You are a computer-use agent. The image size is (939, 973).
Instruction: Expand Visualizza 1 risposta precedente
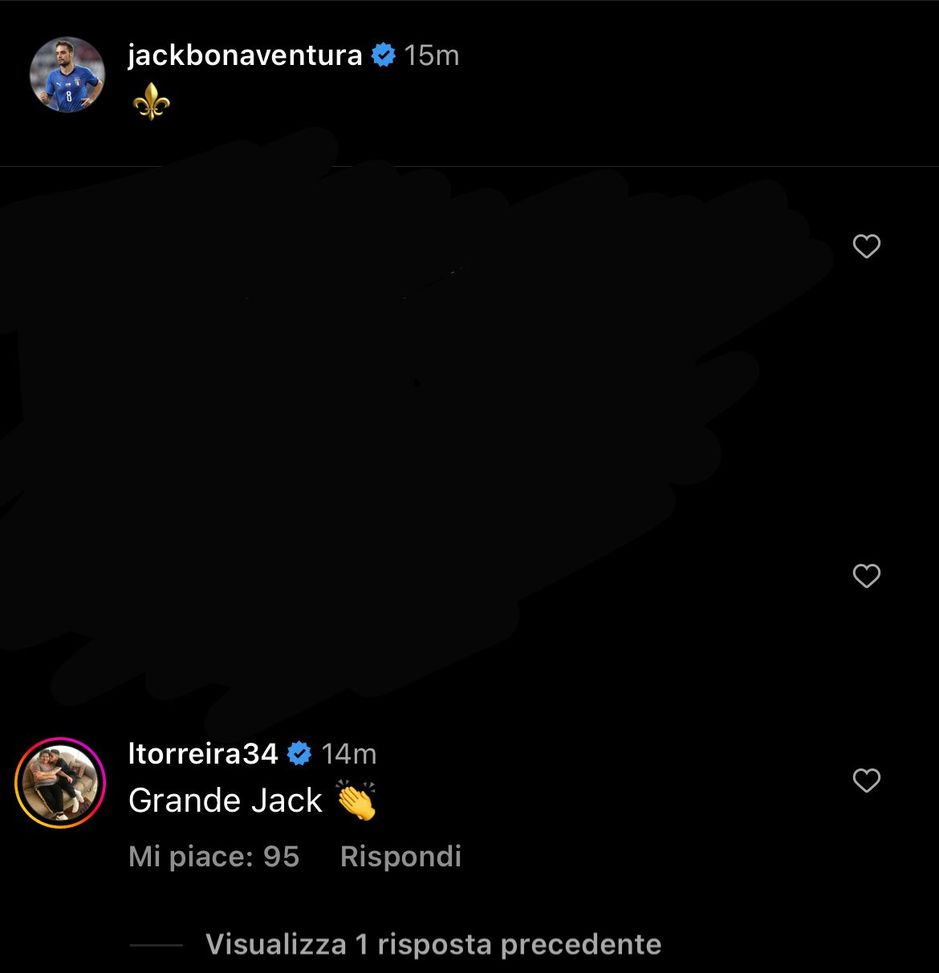click(x=432, y=943)
